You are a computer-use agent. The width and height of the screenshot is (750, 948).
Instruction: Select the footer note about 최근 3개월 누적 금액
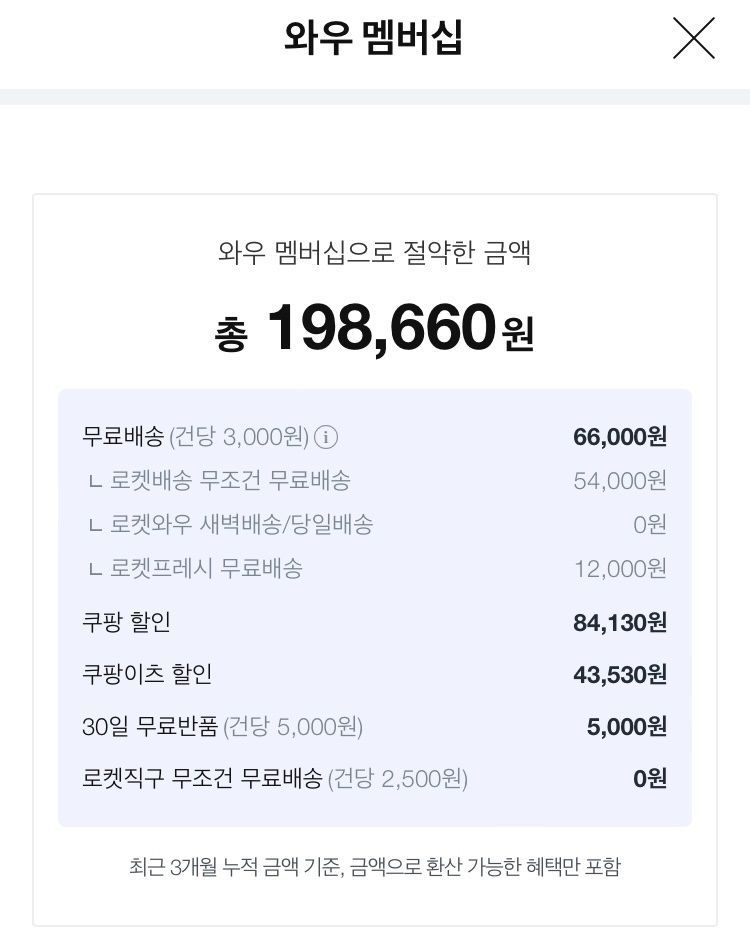tap(374, 868)
